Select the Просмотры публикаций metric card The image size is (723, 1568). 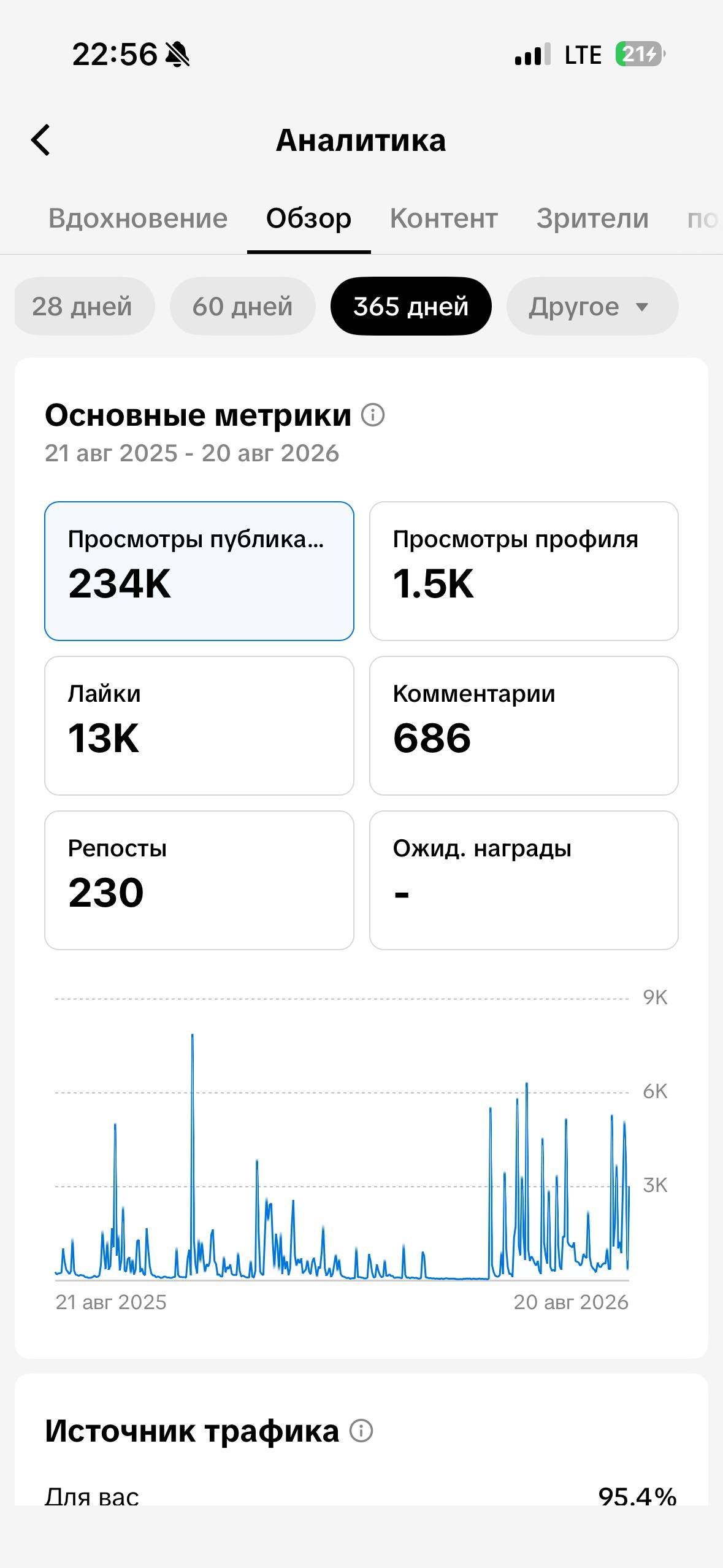[199, 571]
